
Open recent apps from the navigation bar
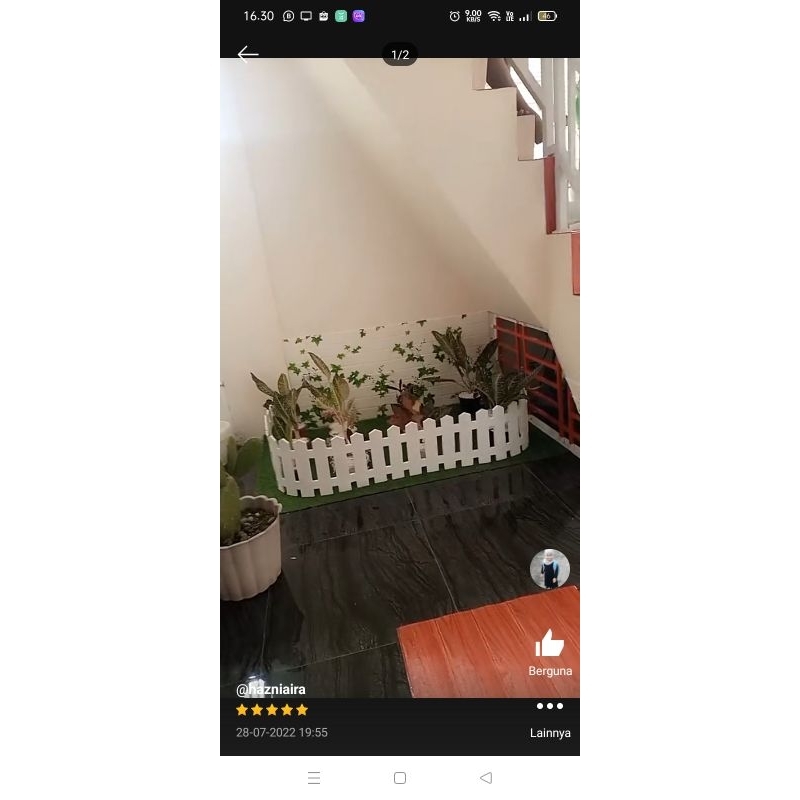tap(314, 778)
